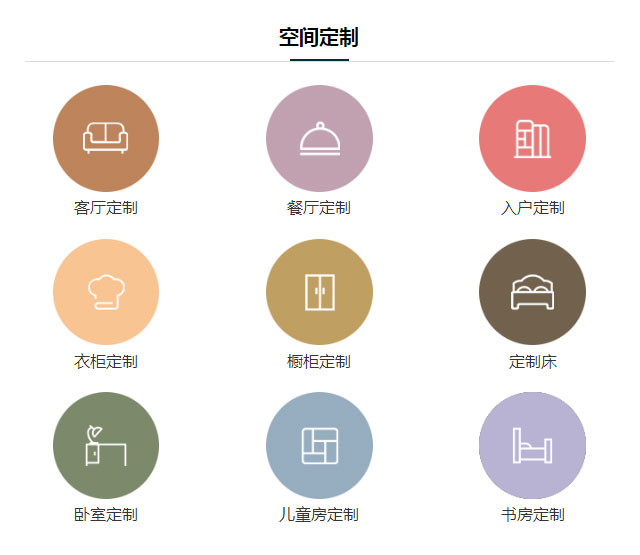Go to 入户定制

pyautogui.click(x=532, y=138)
